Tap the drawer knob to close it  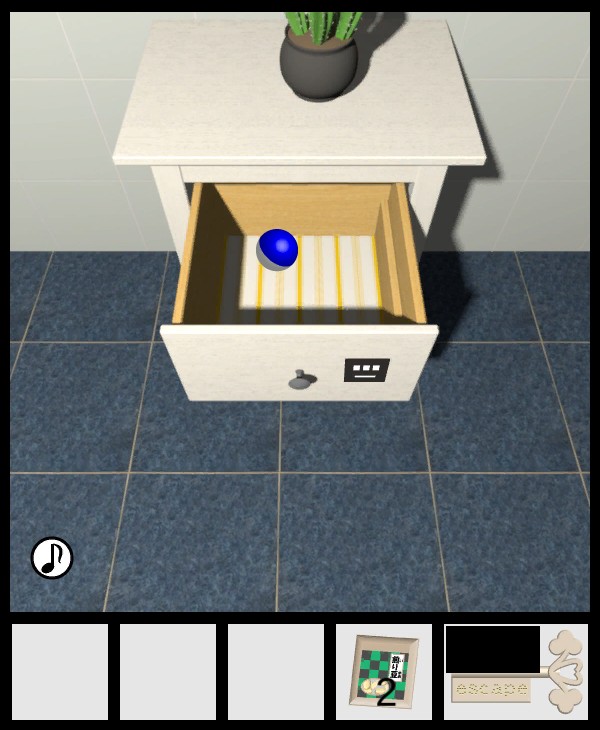(x=302, y=380)
